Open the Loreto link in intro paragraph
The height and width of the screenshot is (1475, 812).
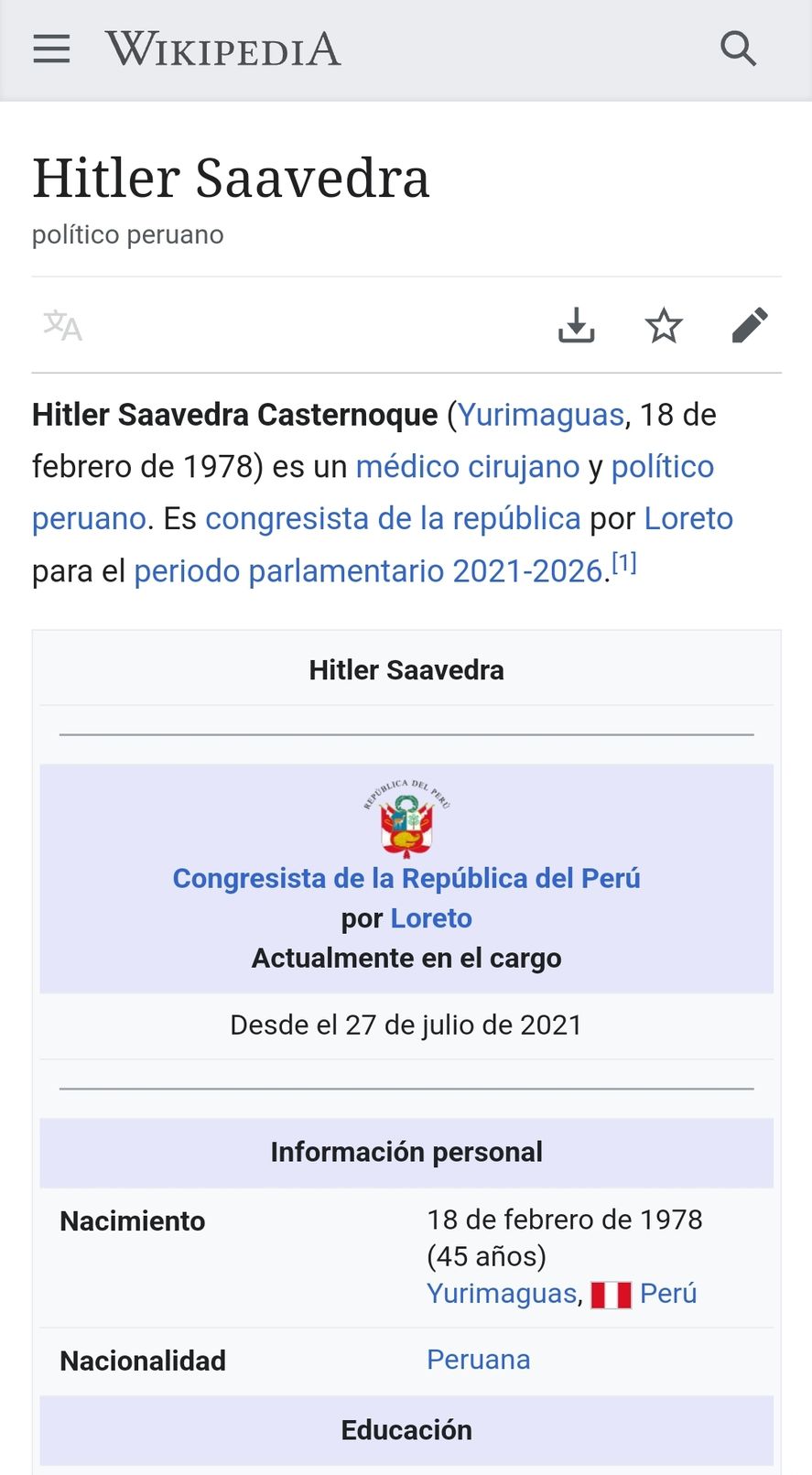tap(688, 519)
